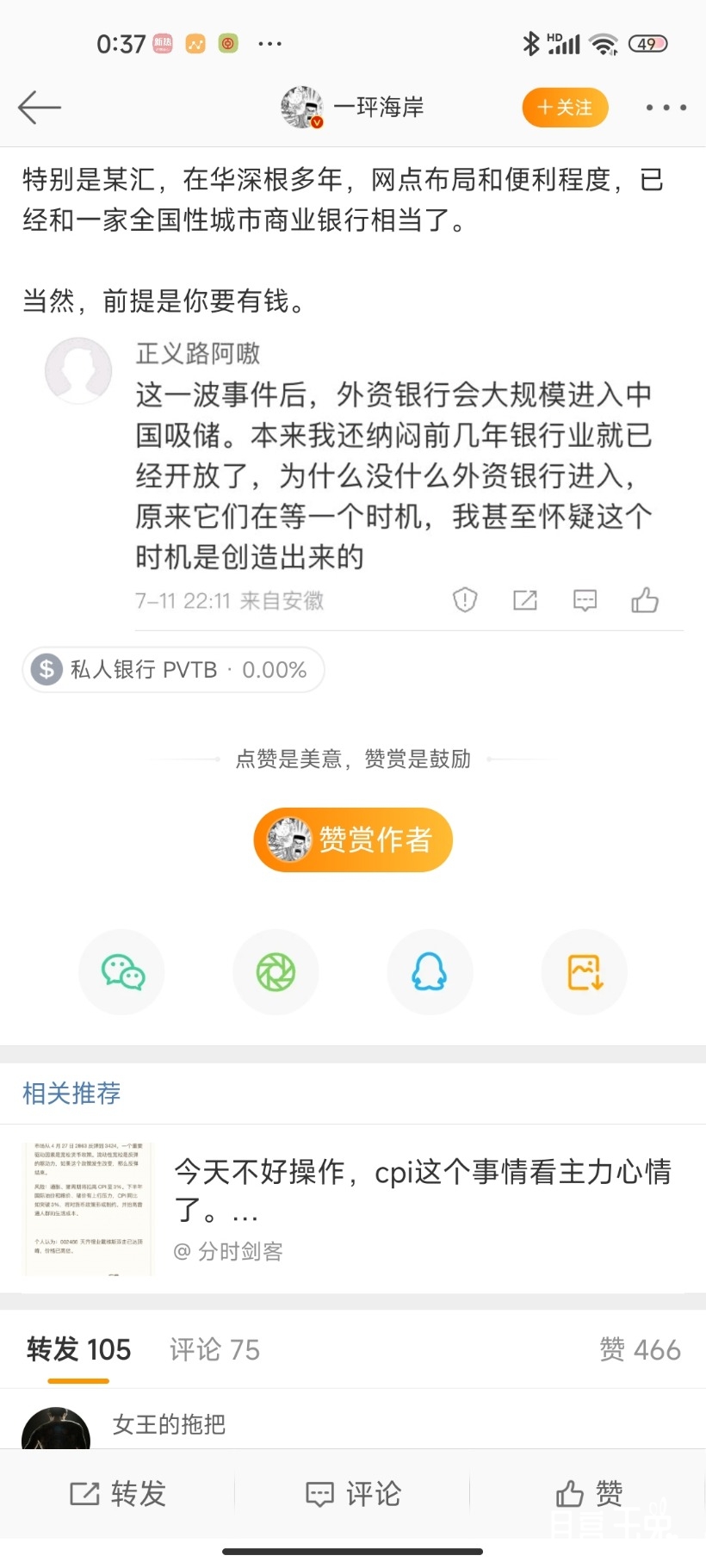Tap the back arrow to return
The height and width of the screenshot is (1568, 706).
pos(40,107)
